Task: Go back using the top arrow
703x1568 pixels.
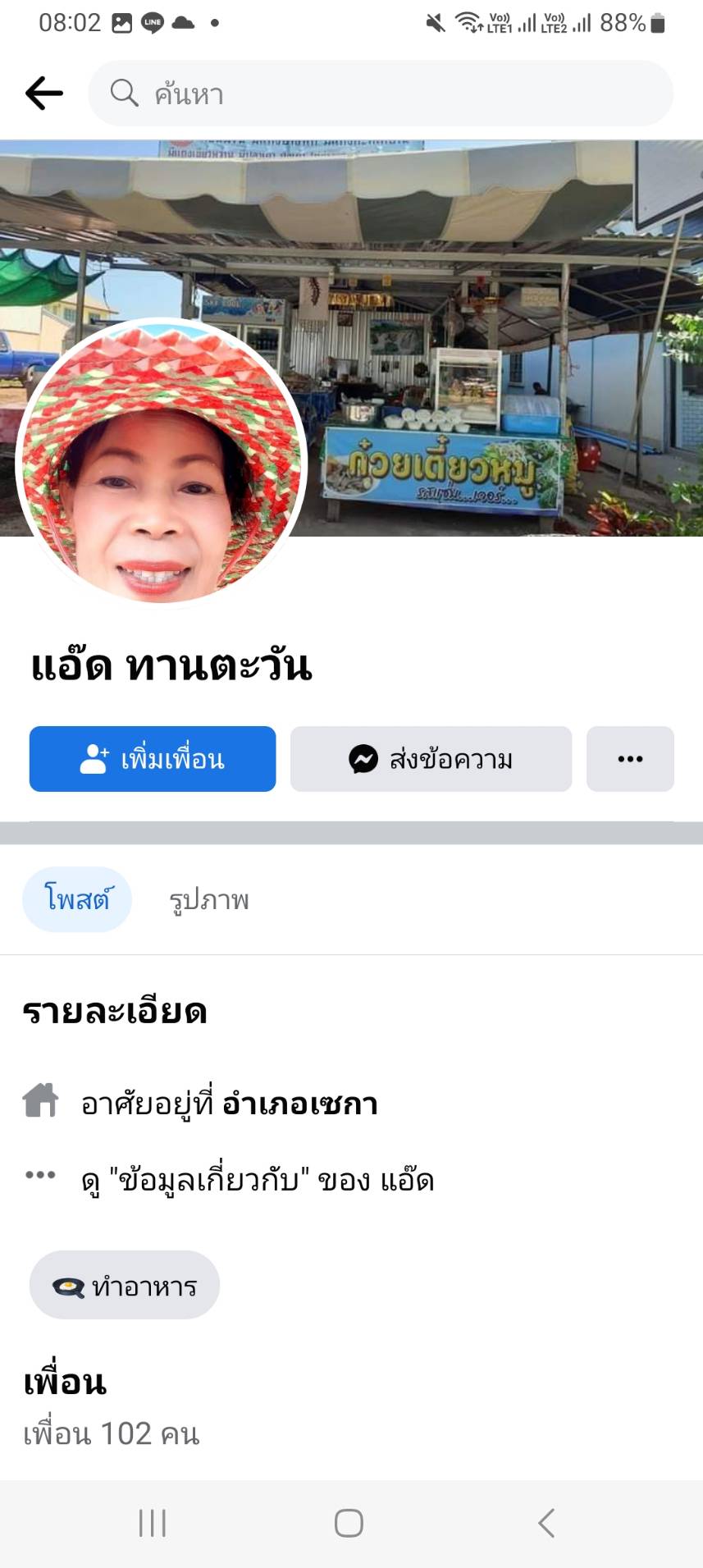Action: tap(44, 94)
